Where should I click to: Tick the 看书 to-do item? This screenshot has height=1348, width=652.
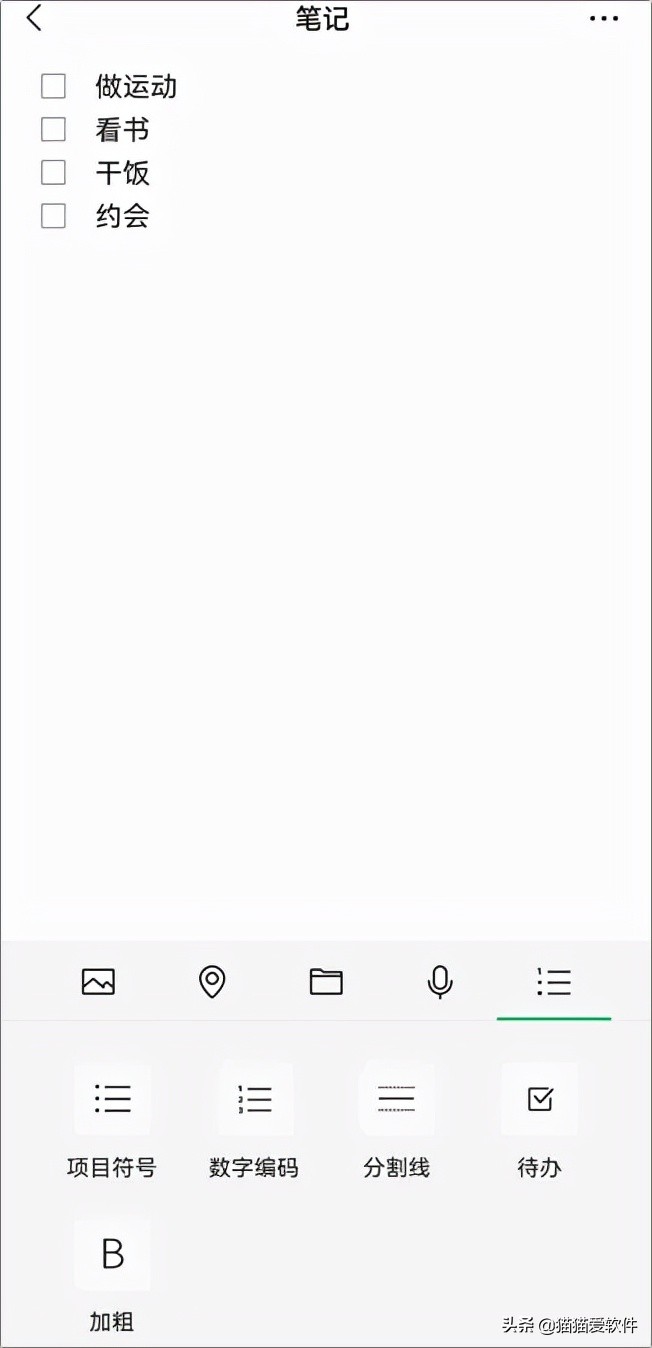(53, 129)
